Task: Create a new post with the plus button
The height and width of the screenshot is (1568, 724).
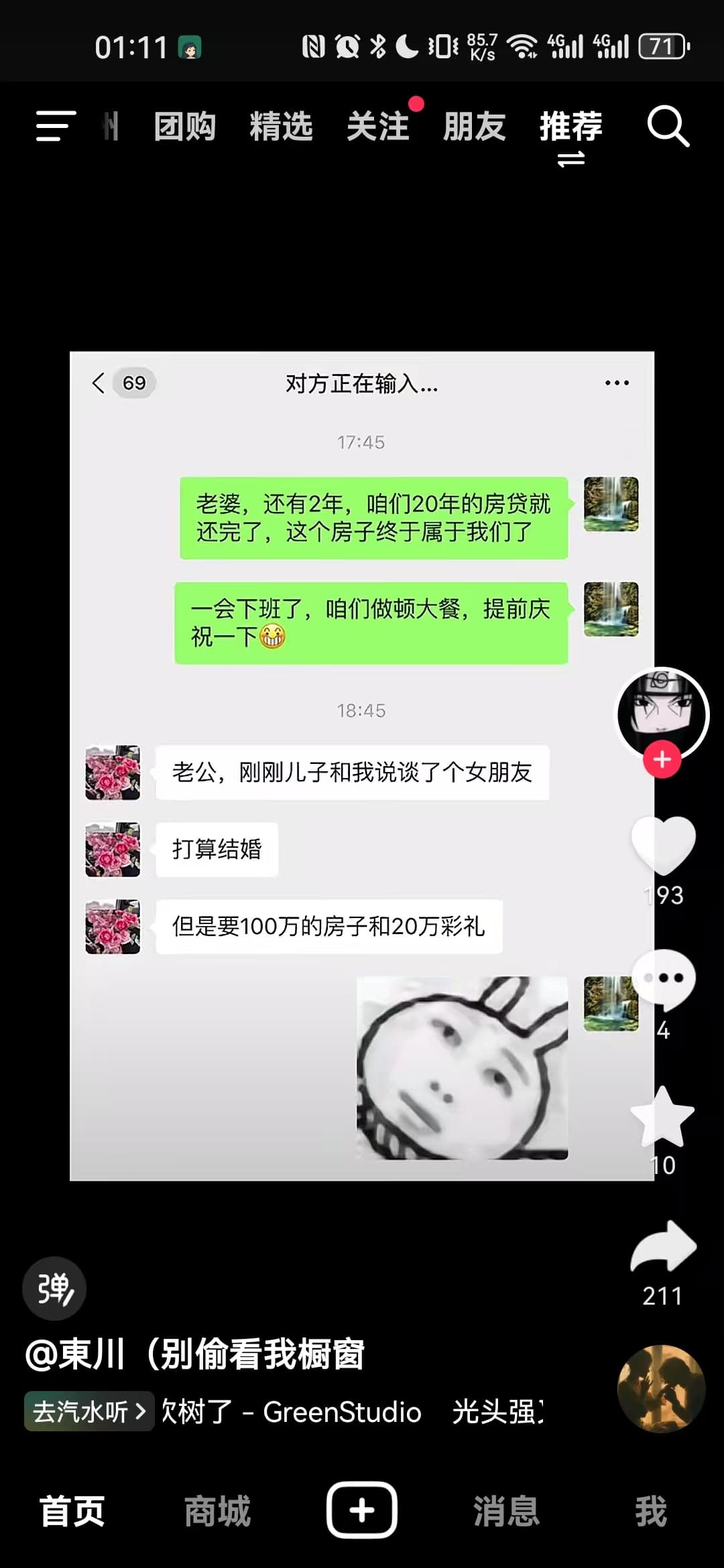Action: (362, 1510)
